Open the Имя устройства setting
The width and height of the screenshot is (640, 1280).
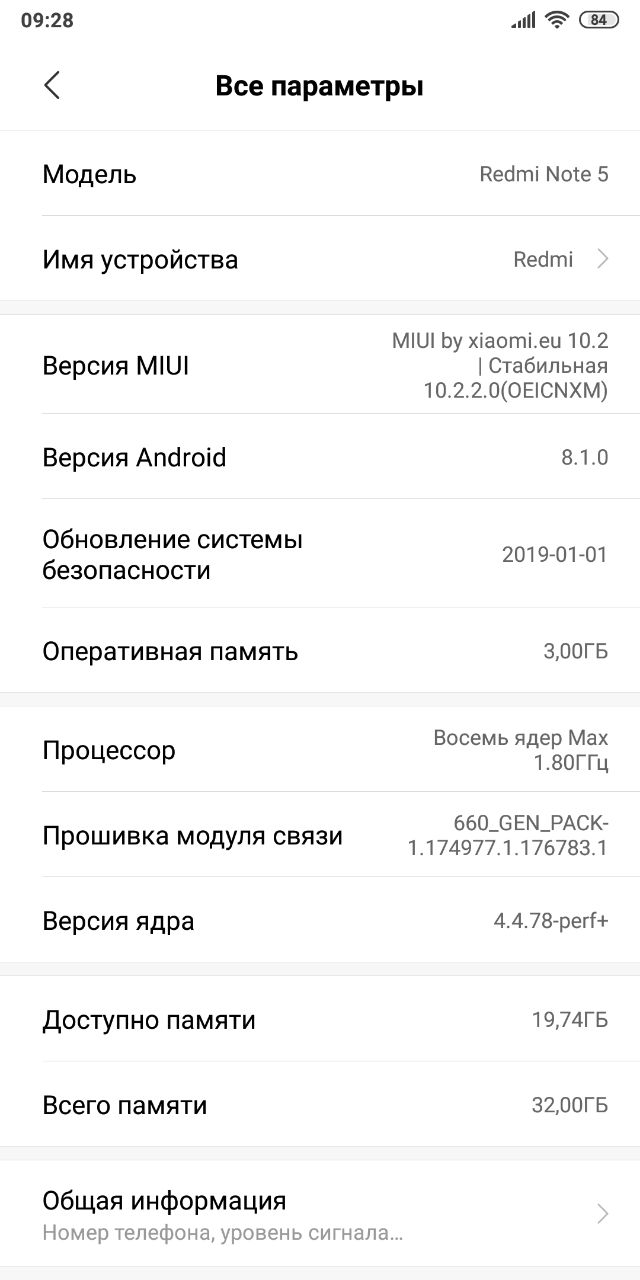click(320, 259)
